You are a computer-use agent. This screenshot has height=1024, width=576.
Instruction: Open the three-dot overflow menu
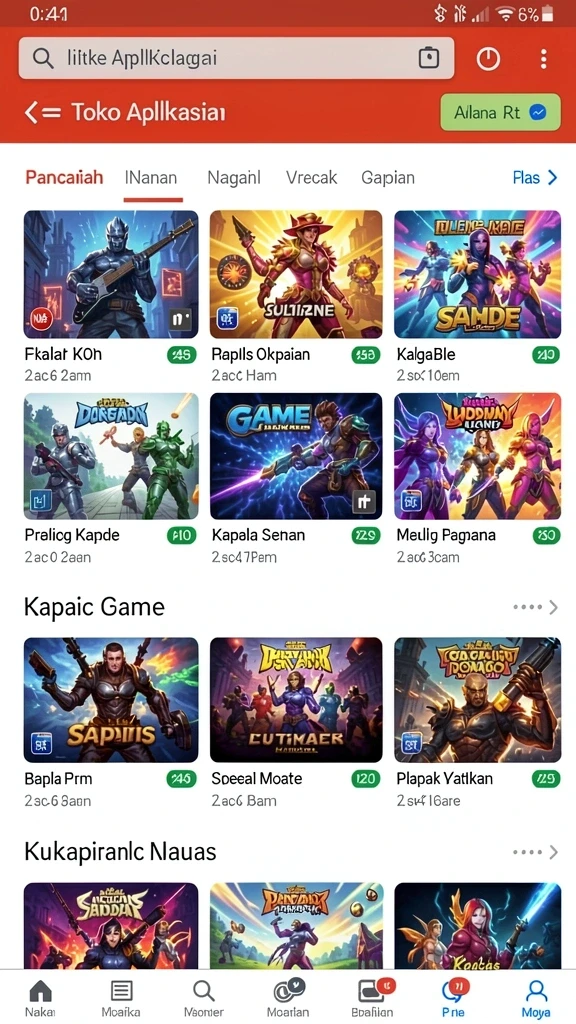pos(543,59)
